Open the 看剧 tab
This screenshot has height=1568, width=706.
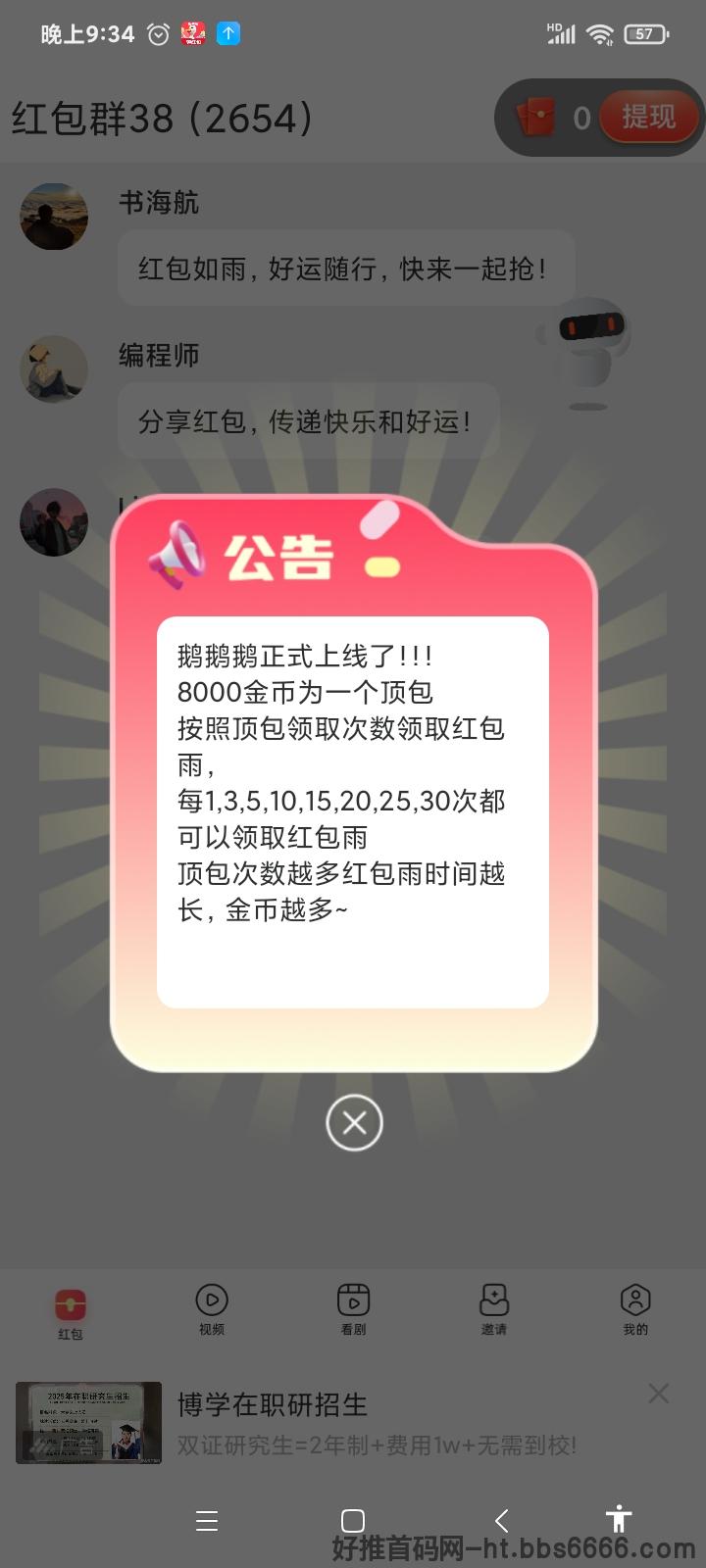click(353, 1310)
